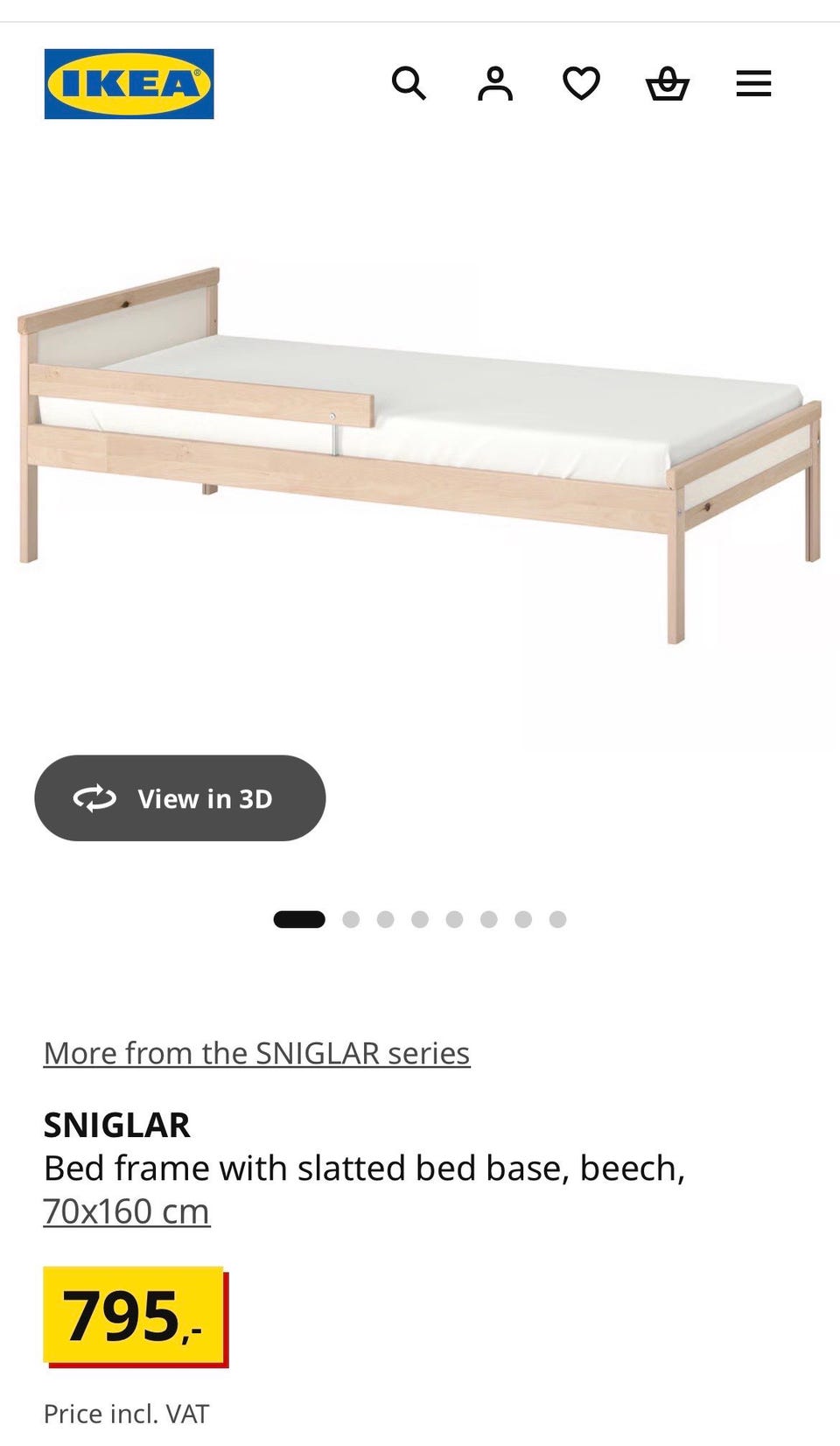
Task: Open the favourites heart icon
Action: tap(581, 84)
